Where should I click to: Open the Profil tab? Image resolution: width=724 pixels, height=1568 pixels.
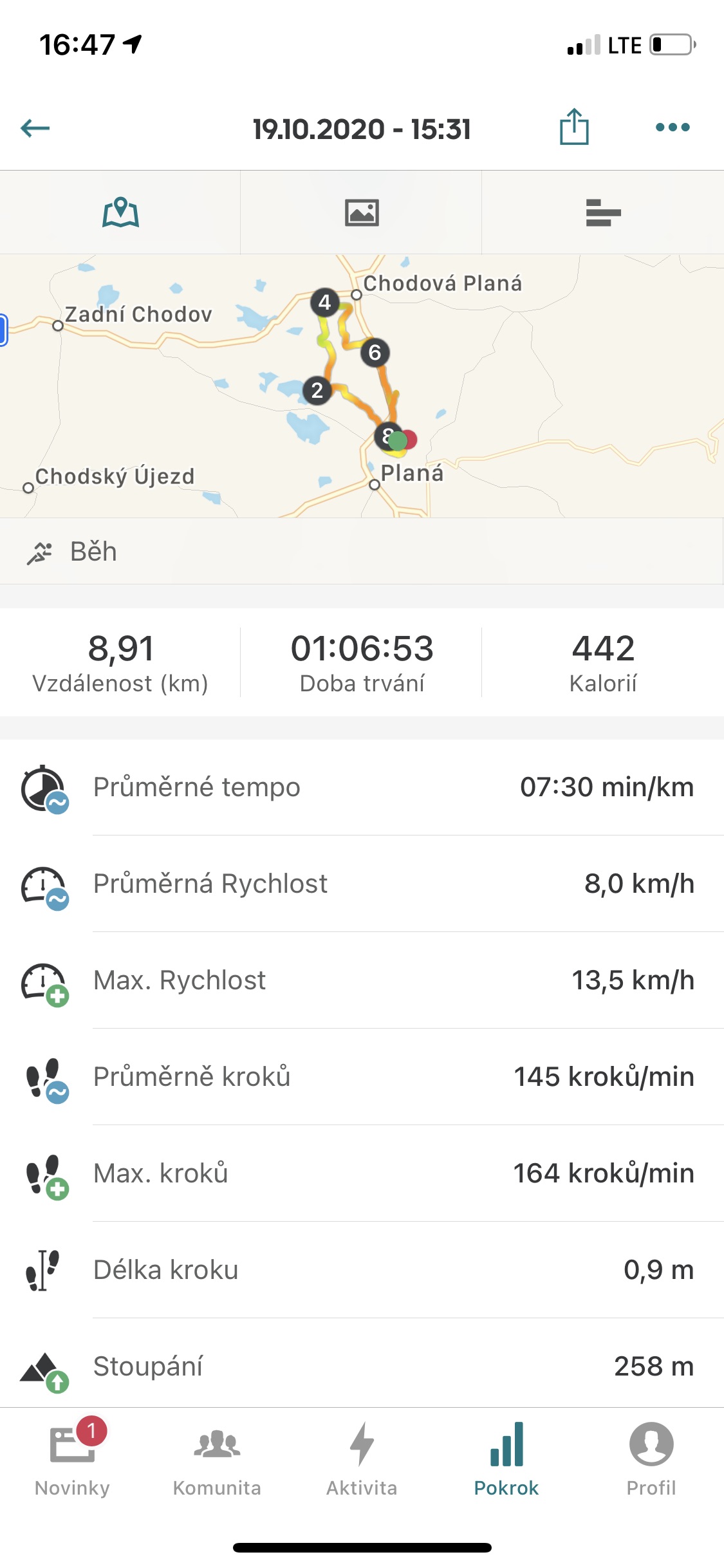(x=651, y=1458)
